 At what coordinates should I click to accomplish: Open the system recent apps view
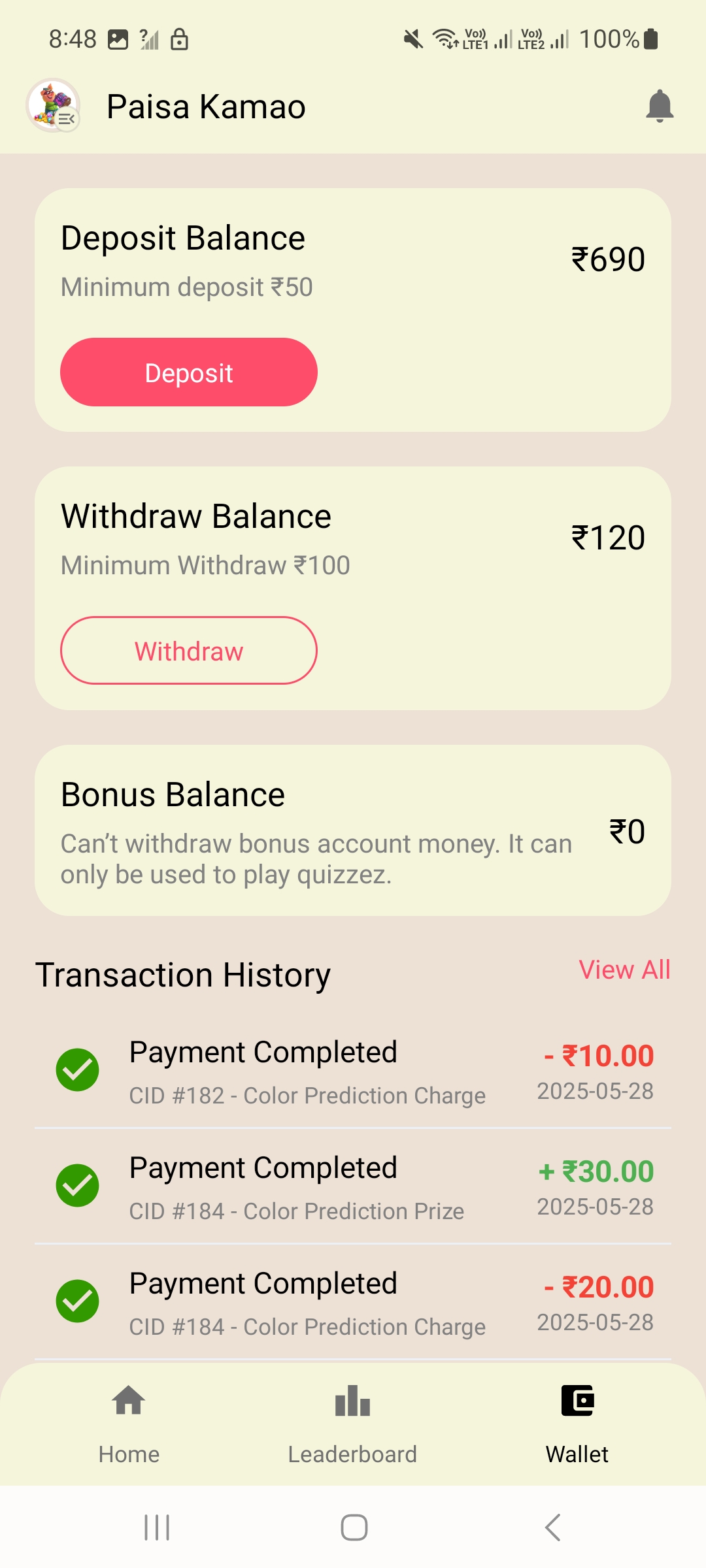(157, 1527)
